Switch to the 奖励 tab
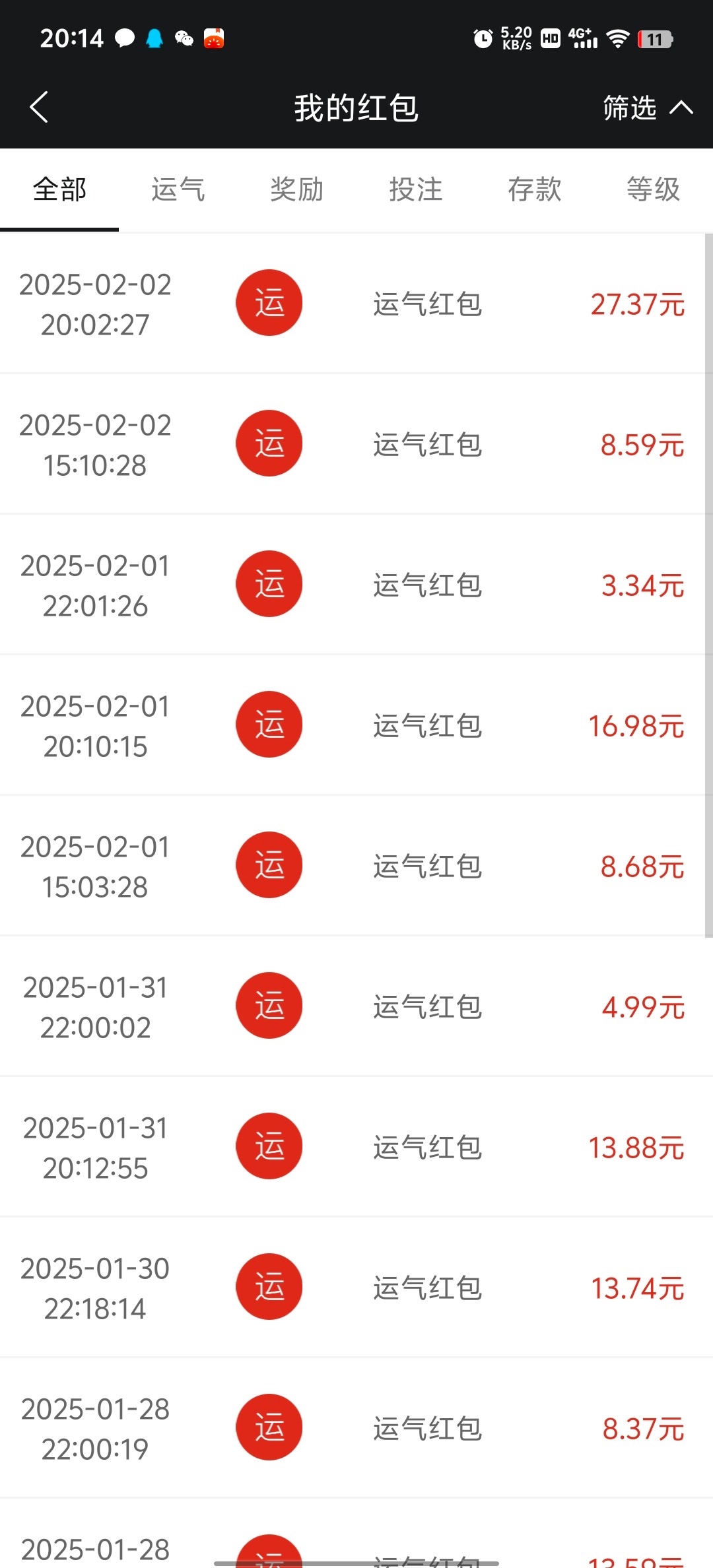 297,190
